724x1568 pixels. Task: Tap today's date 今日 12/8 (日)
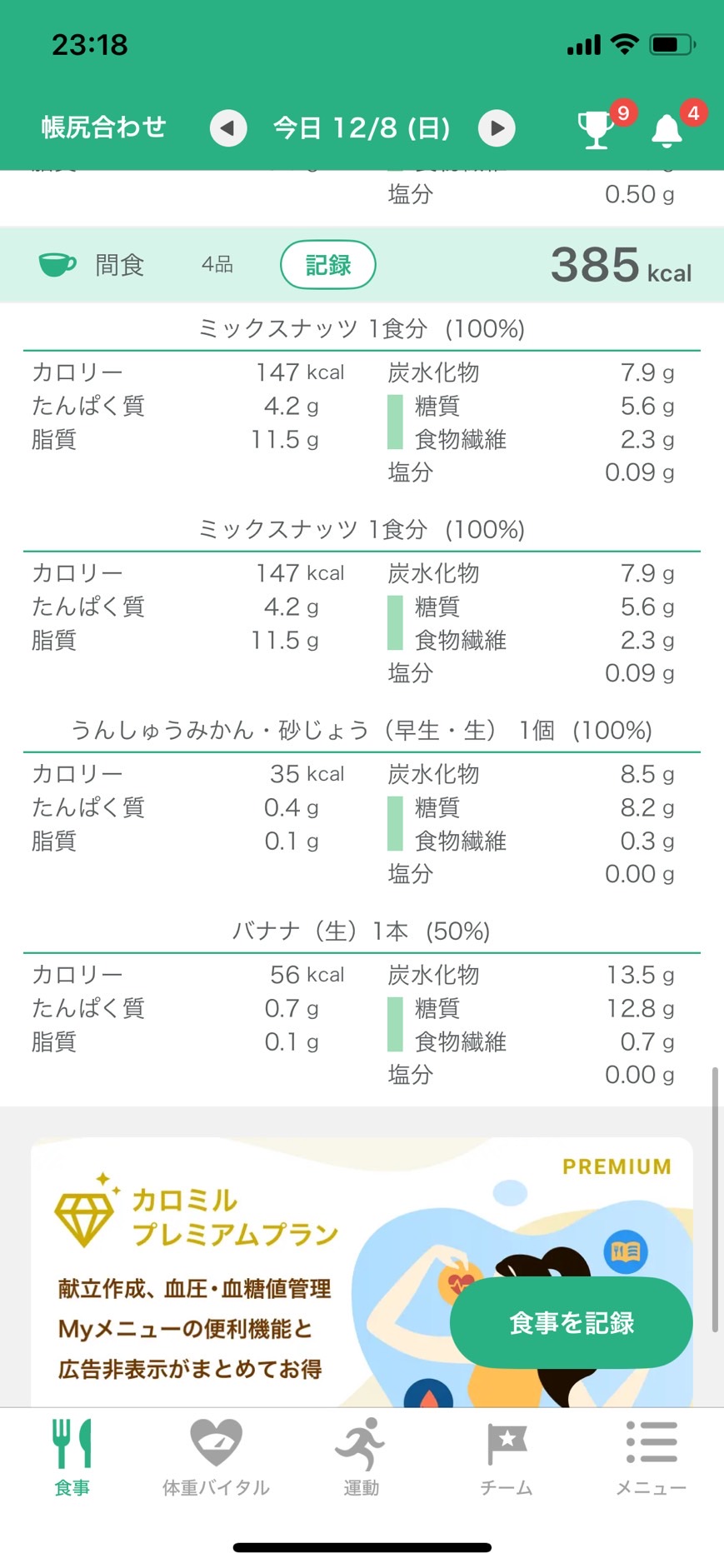(362, 128)
